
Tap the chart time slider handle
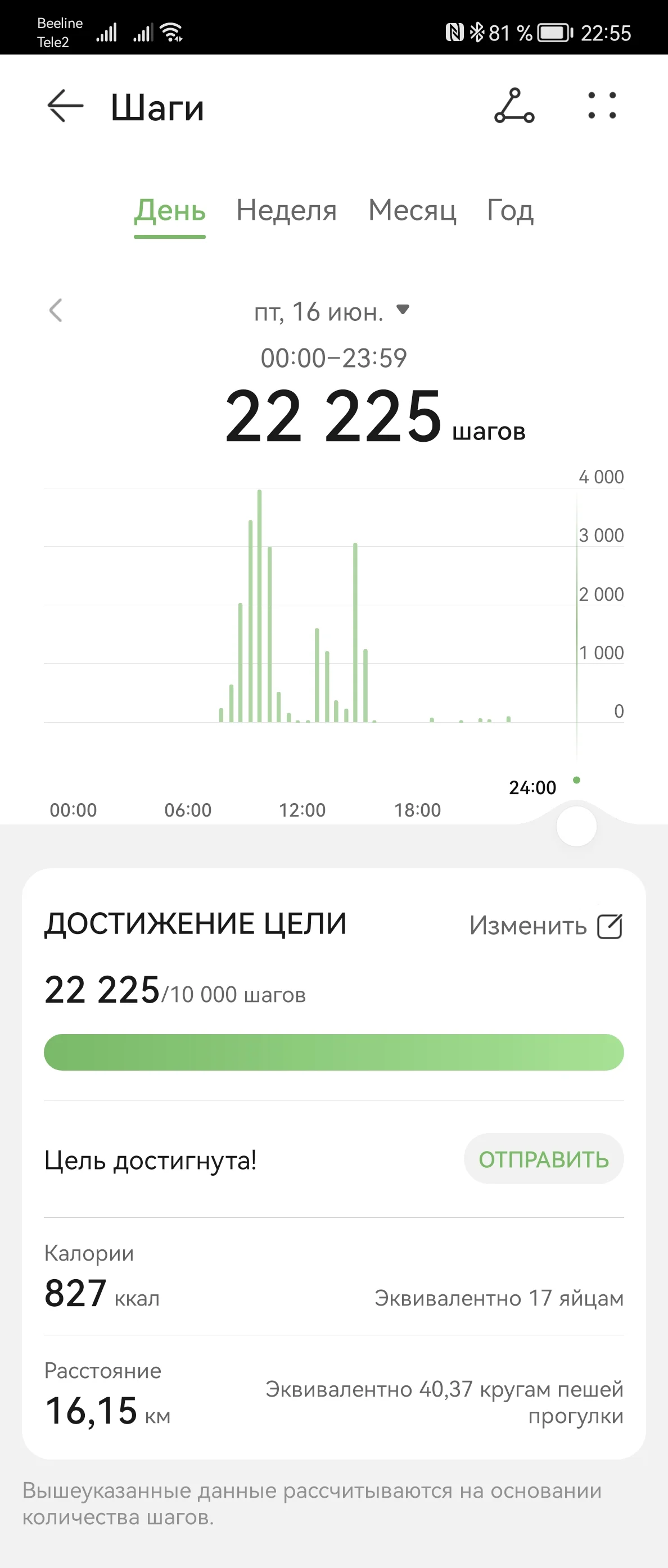[x=576, y=826]
